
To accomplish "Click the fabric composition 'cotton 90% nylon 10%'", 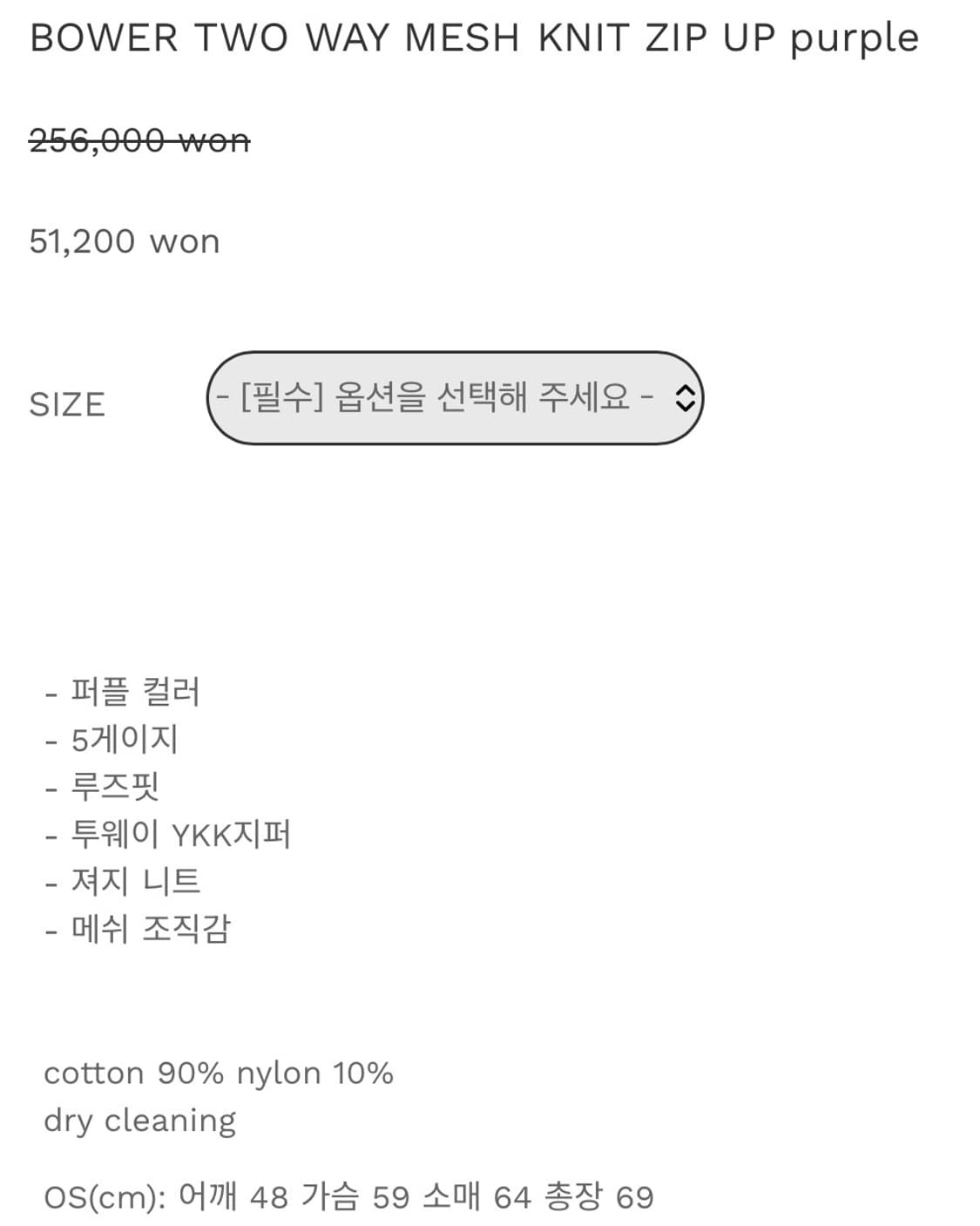I will pyautogui.click(x=220, y=1074).
